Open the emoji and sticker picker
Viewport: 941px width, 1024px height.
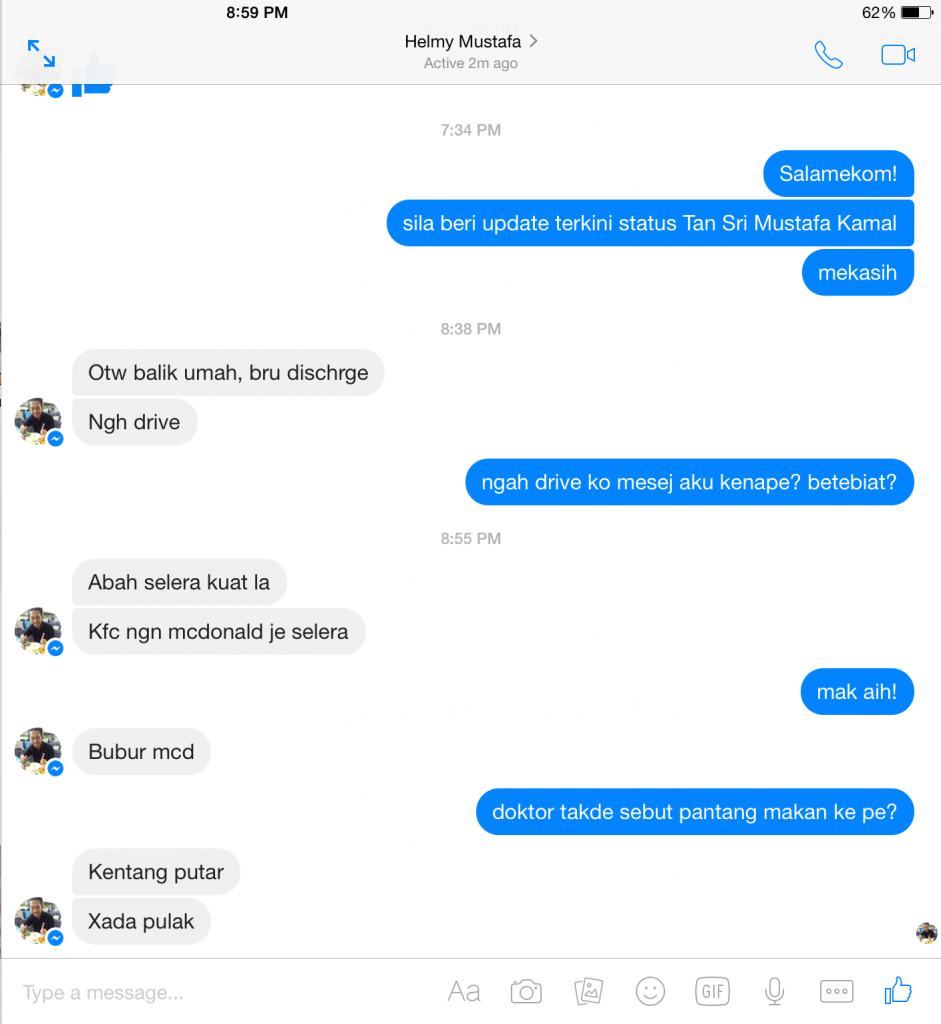coord(650,991)
